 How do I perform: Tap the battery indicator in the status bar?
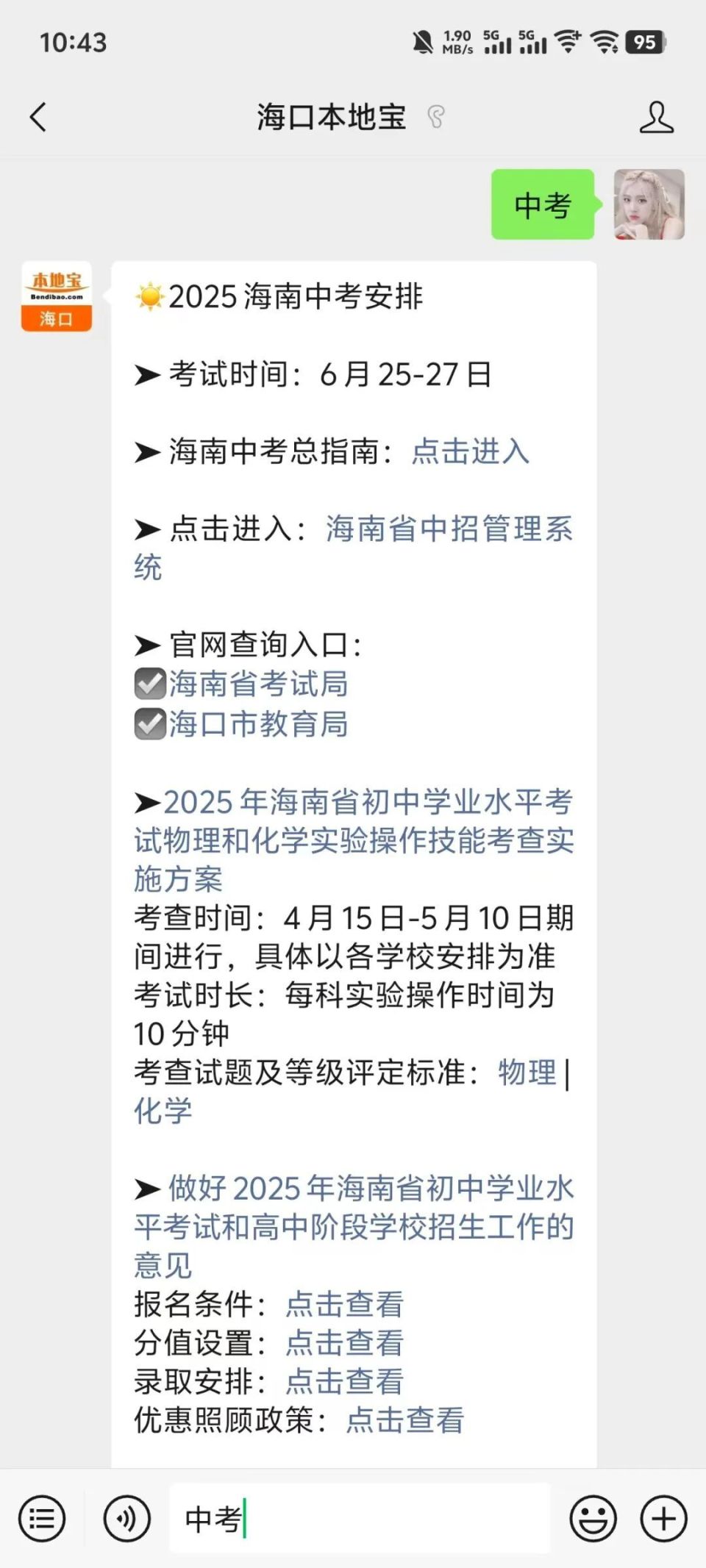pos(643,43)
